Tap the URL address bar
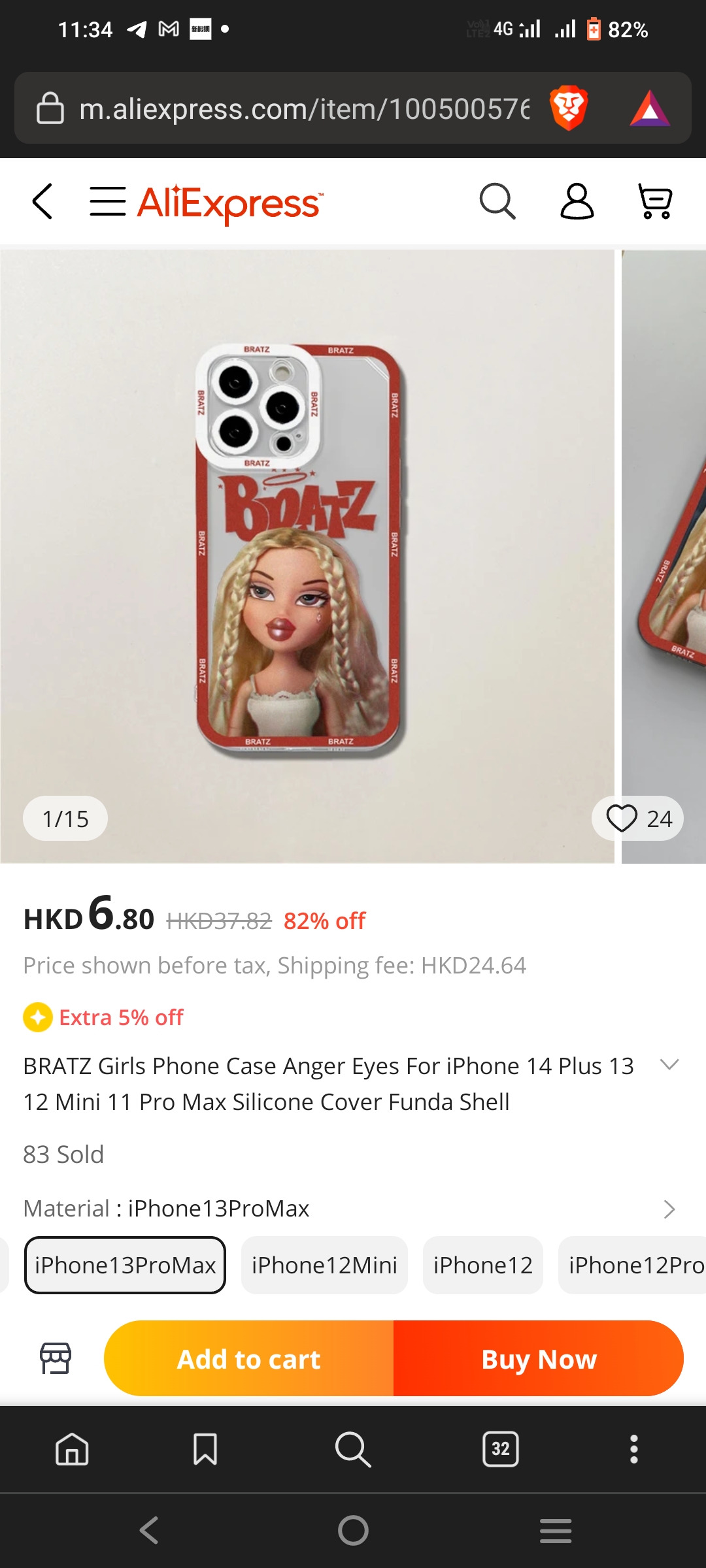Image resolution: width=706 pixels, height=1568 pixels. 304,108
